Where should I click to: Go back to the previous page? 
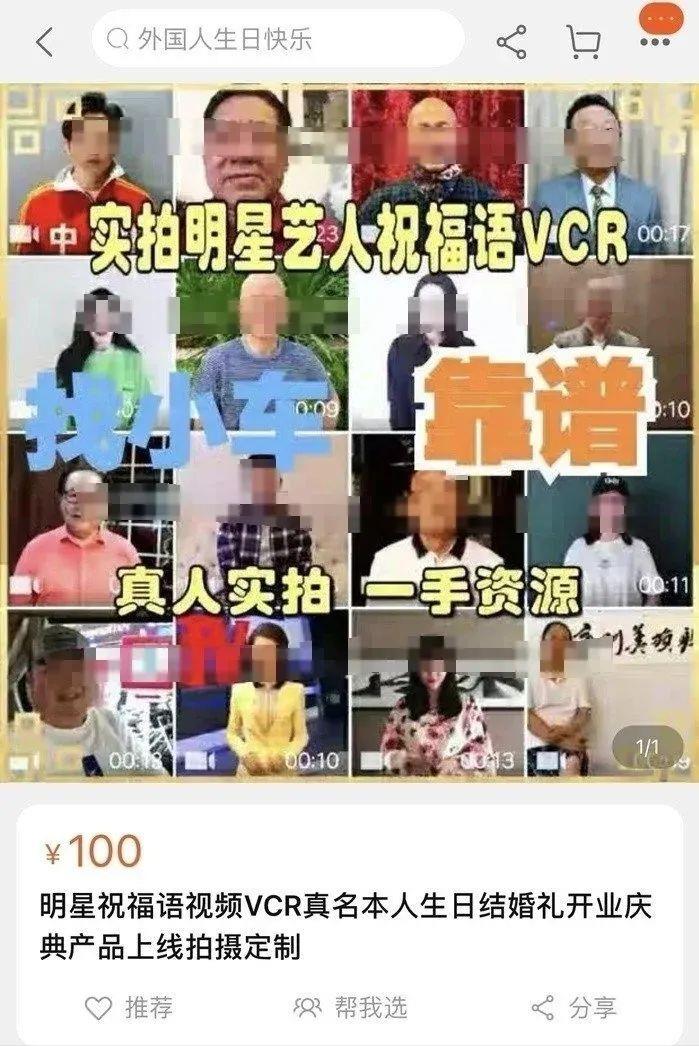44,41
